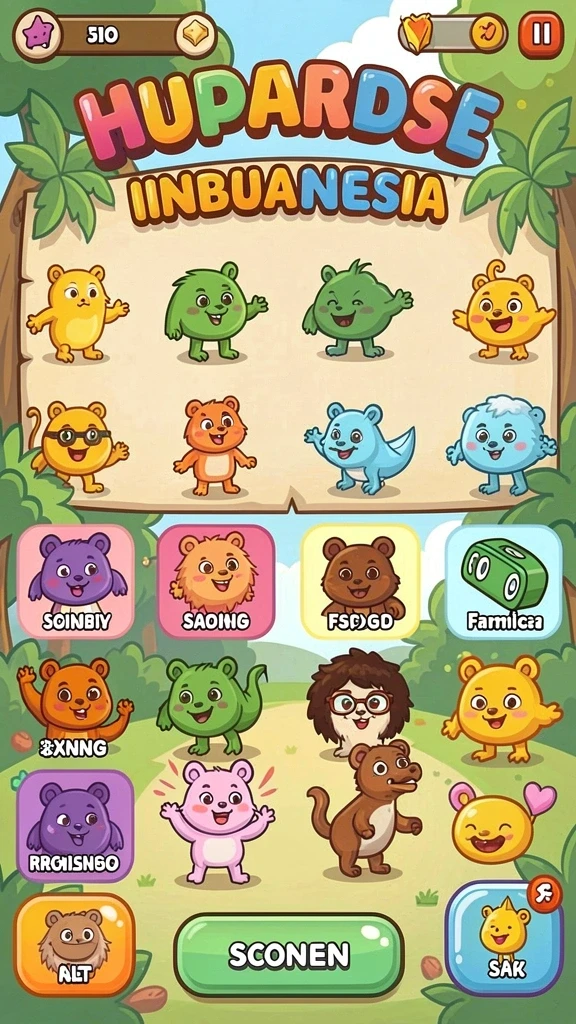Tap the purple star badge at top
The height and width of the screenshot is (1024, 576).
37,35
